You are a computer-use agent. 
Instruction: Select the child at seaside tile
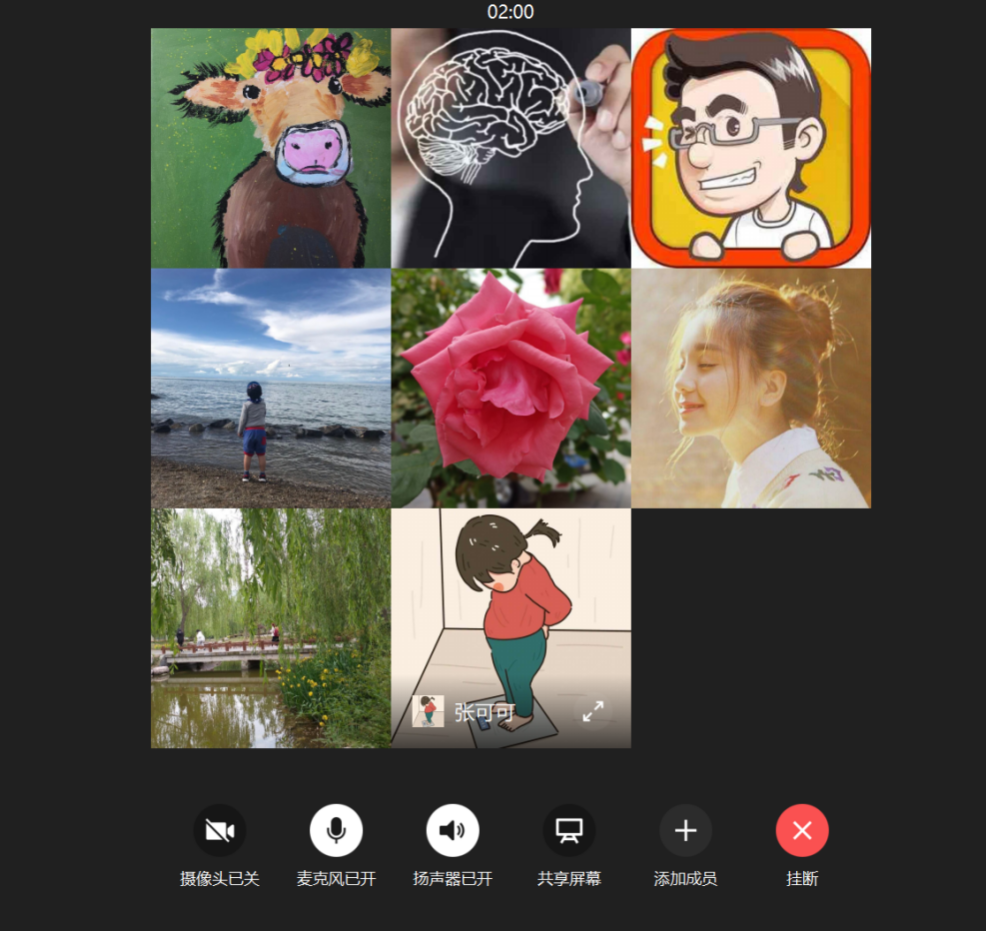pos(271,388)
